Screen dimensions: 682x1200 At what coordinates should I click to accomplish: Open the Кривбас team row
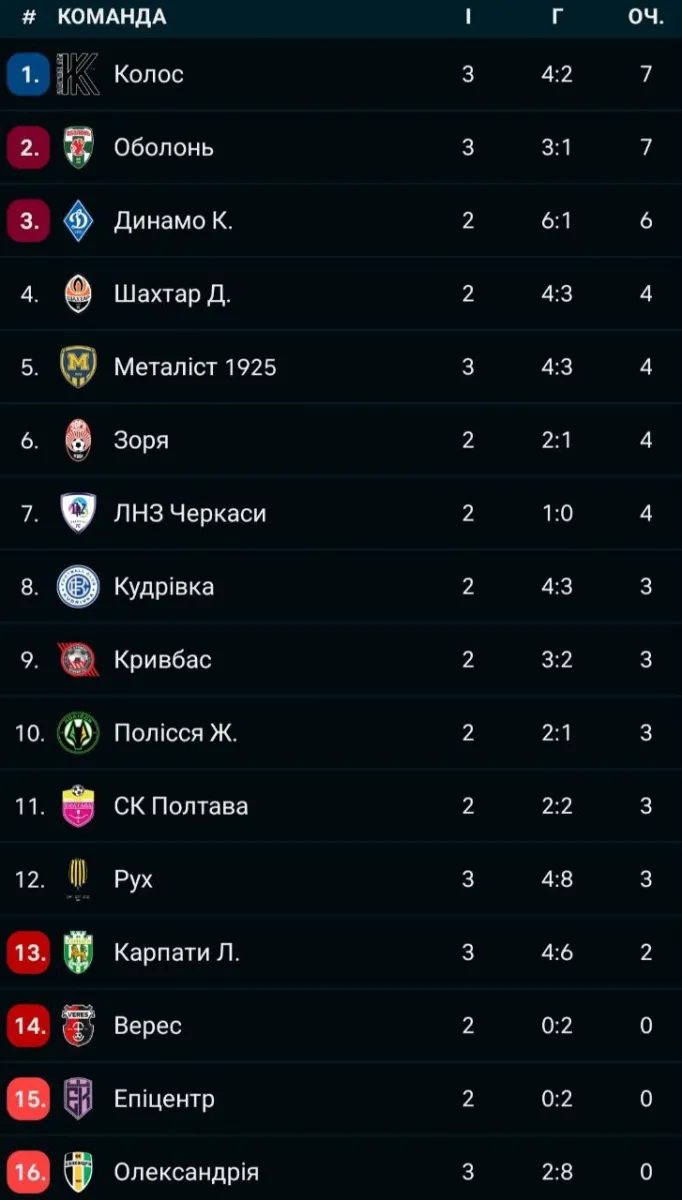point(162,660)
